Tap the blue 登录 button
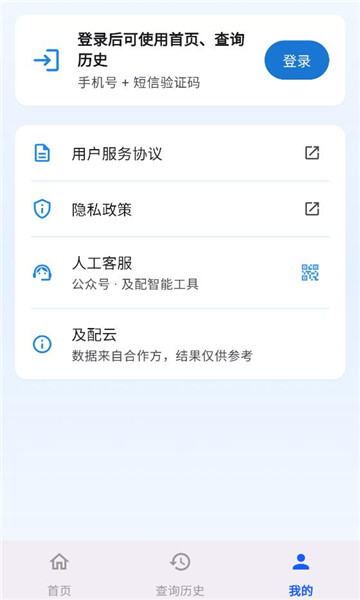360x600 pixels. pos(296,60)
